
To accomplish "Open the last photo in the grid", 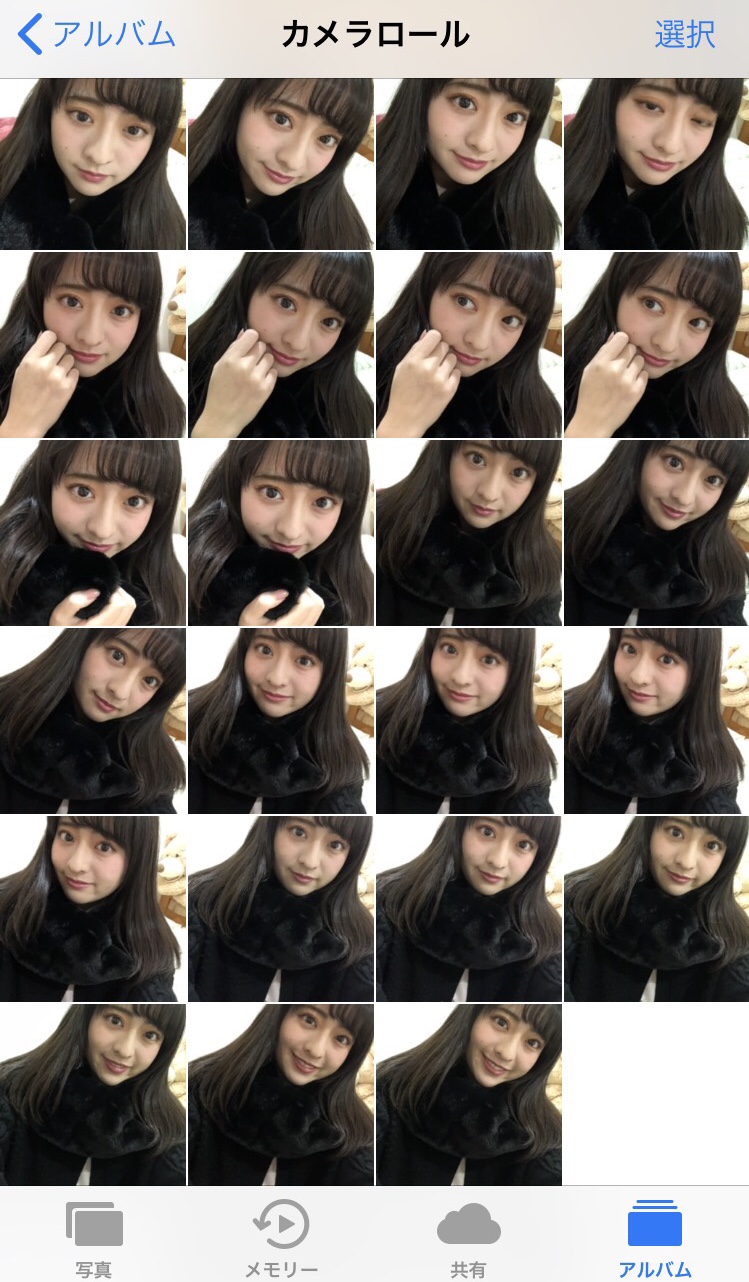I will pyautogui.click(x=468, y=1094).
